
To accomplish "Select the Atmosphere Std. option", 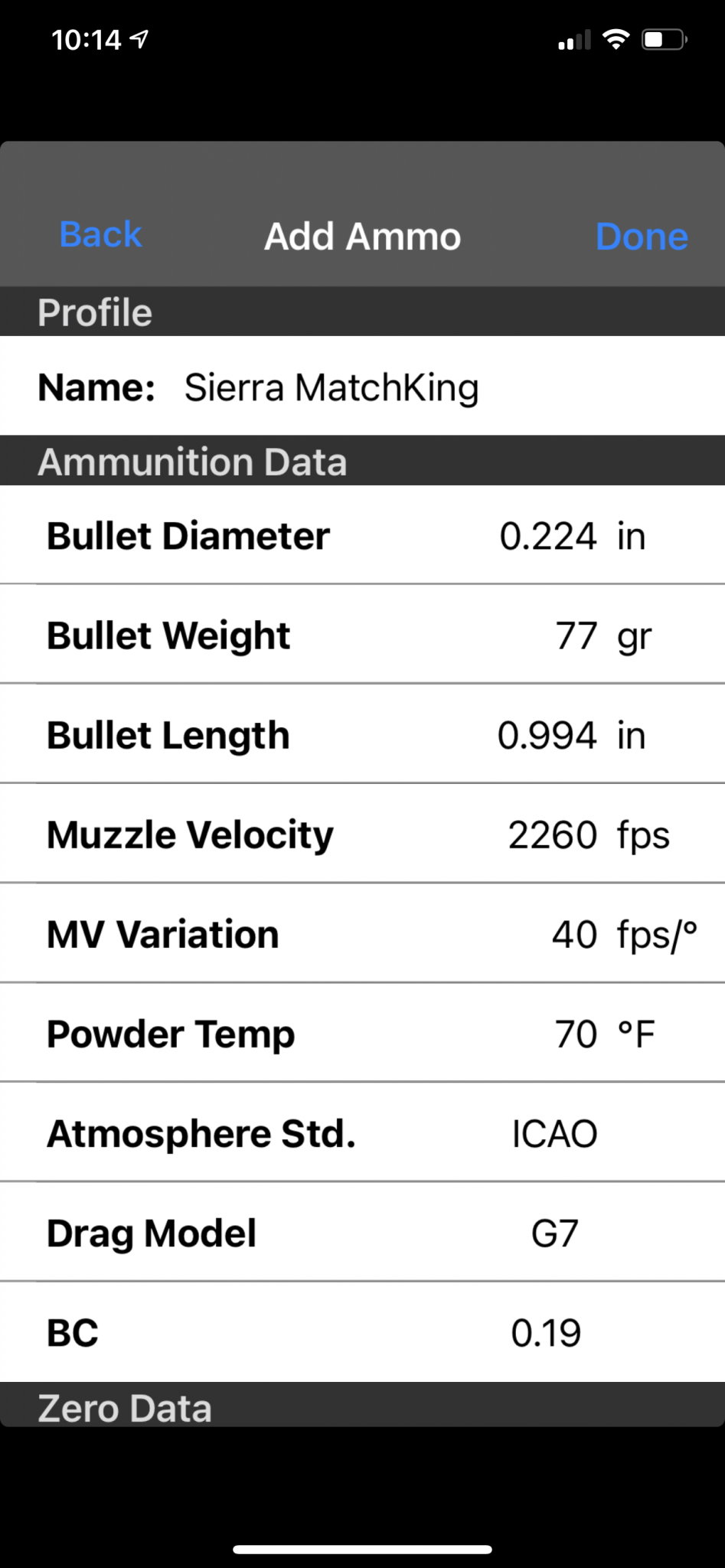I will pyautogui.click(x=554, y=1133).
